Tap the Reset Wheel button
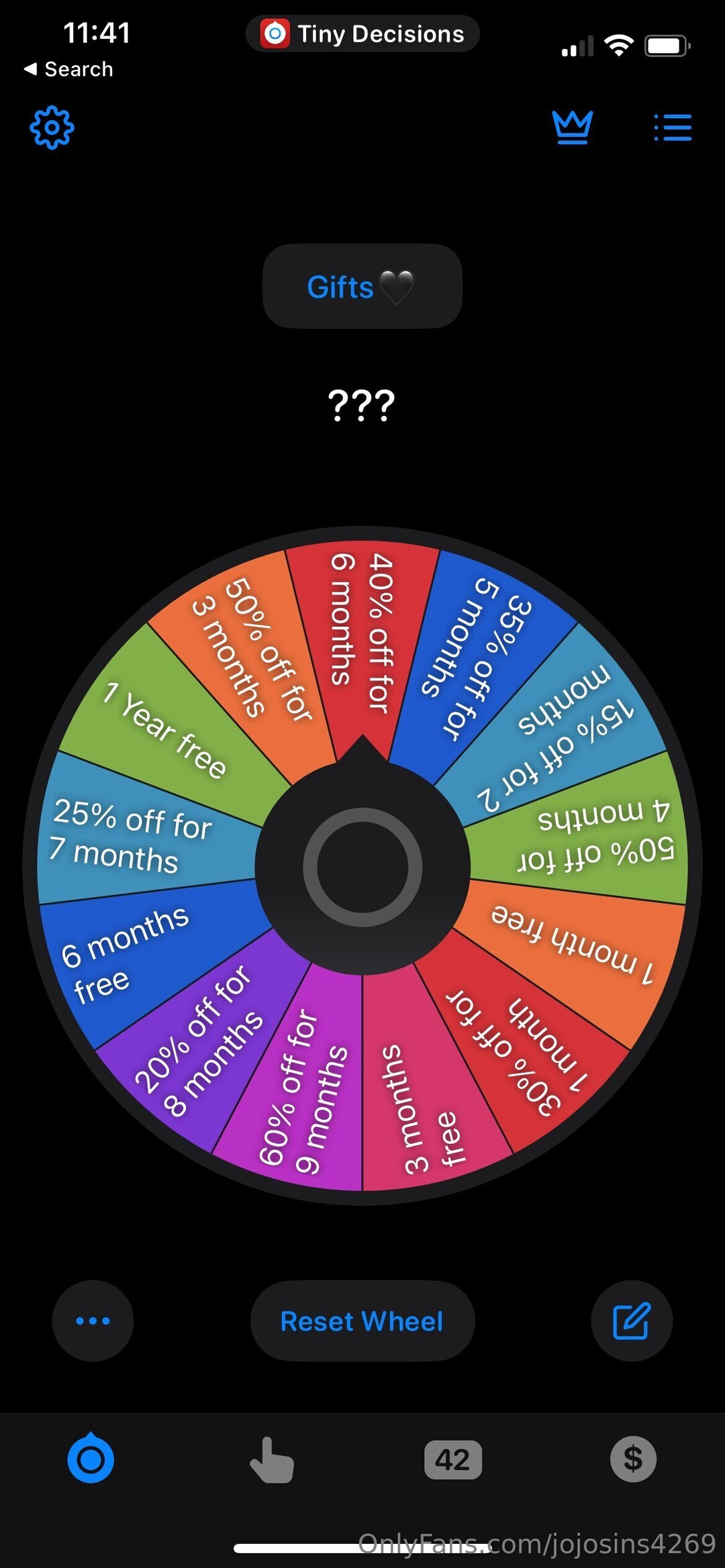The image size is (725, 1568). click(x=362, y=1321)
